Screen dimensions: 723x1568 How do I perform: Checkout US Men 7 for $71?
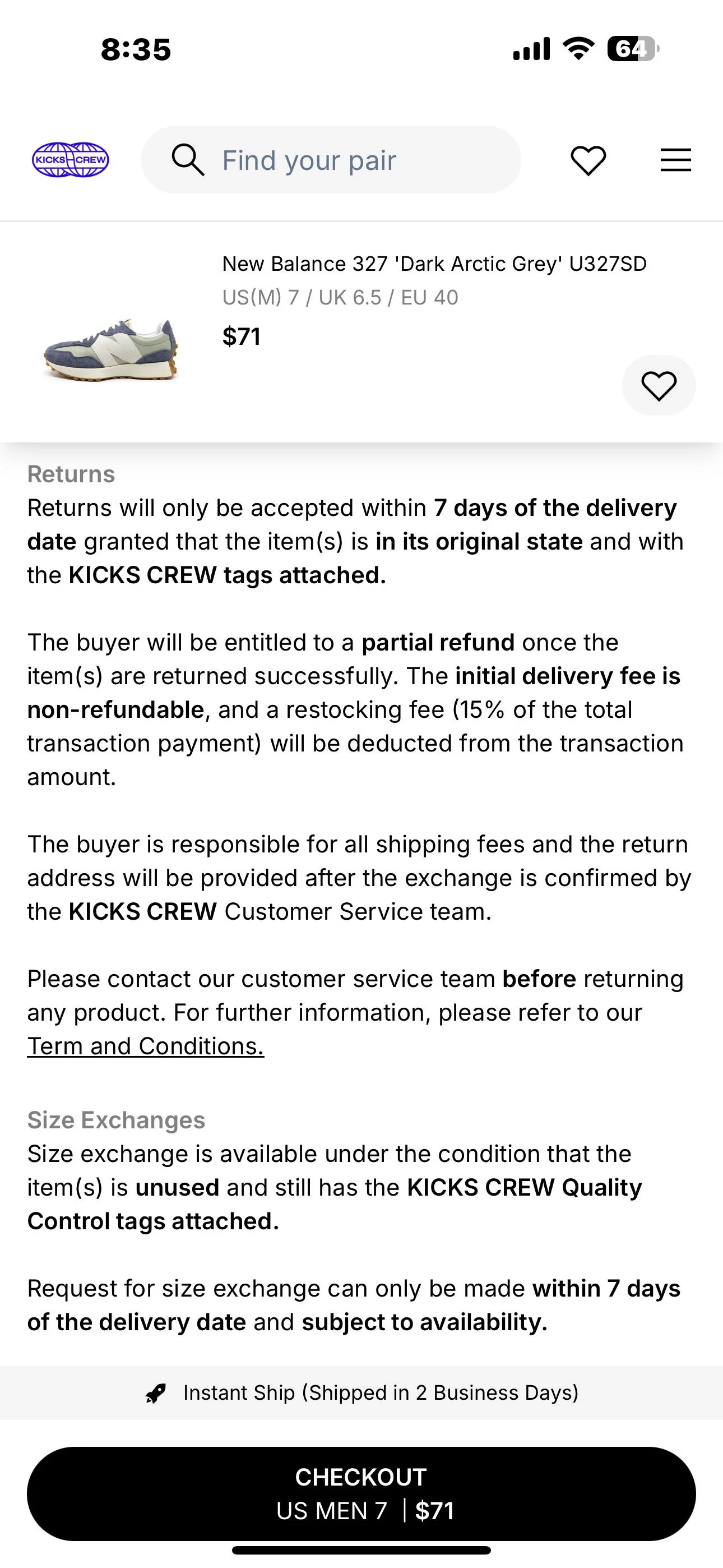361,1493
